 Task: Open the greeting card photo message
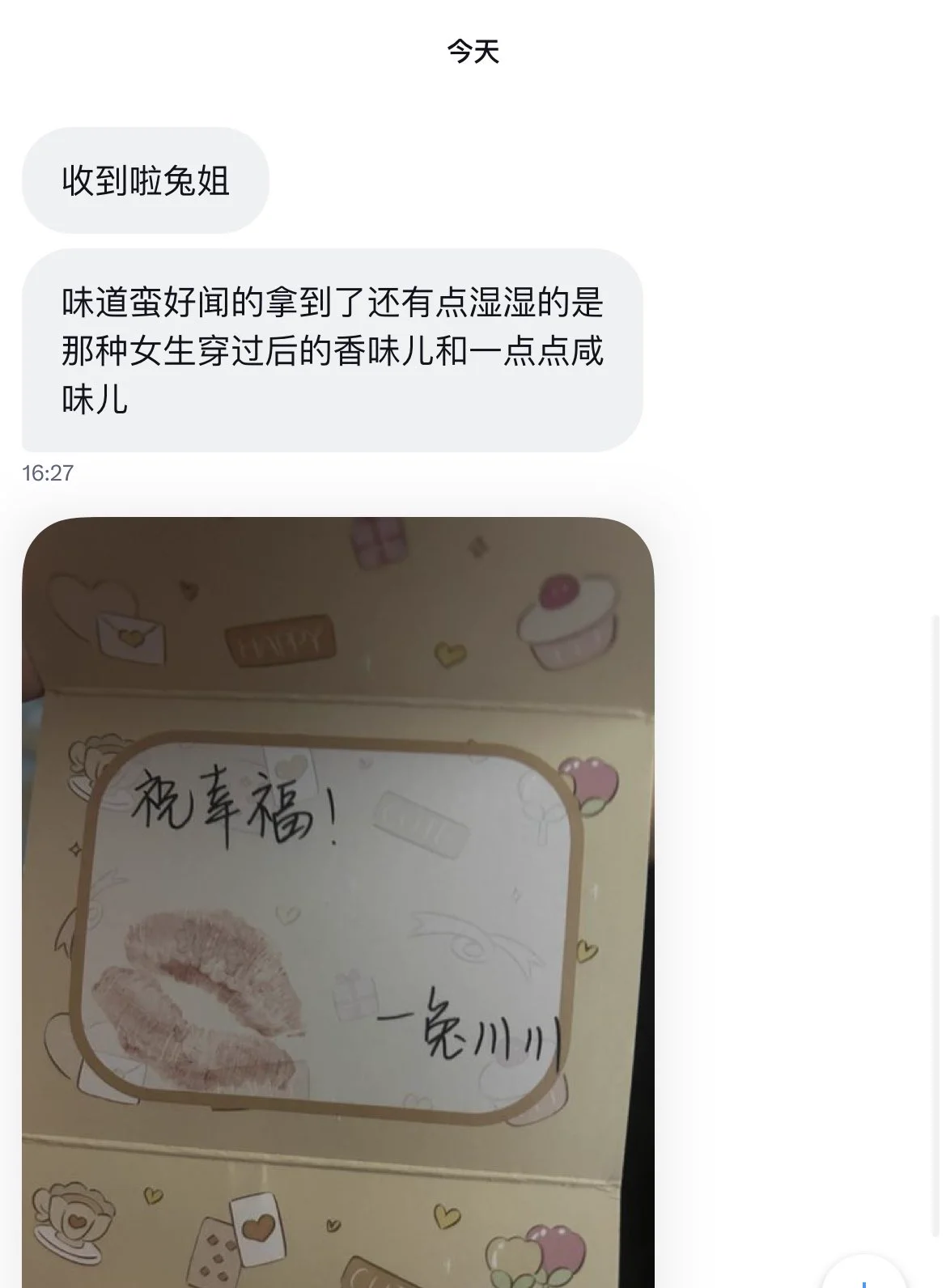338,898
